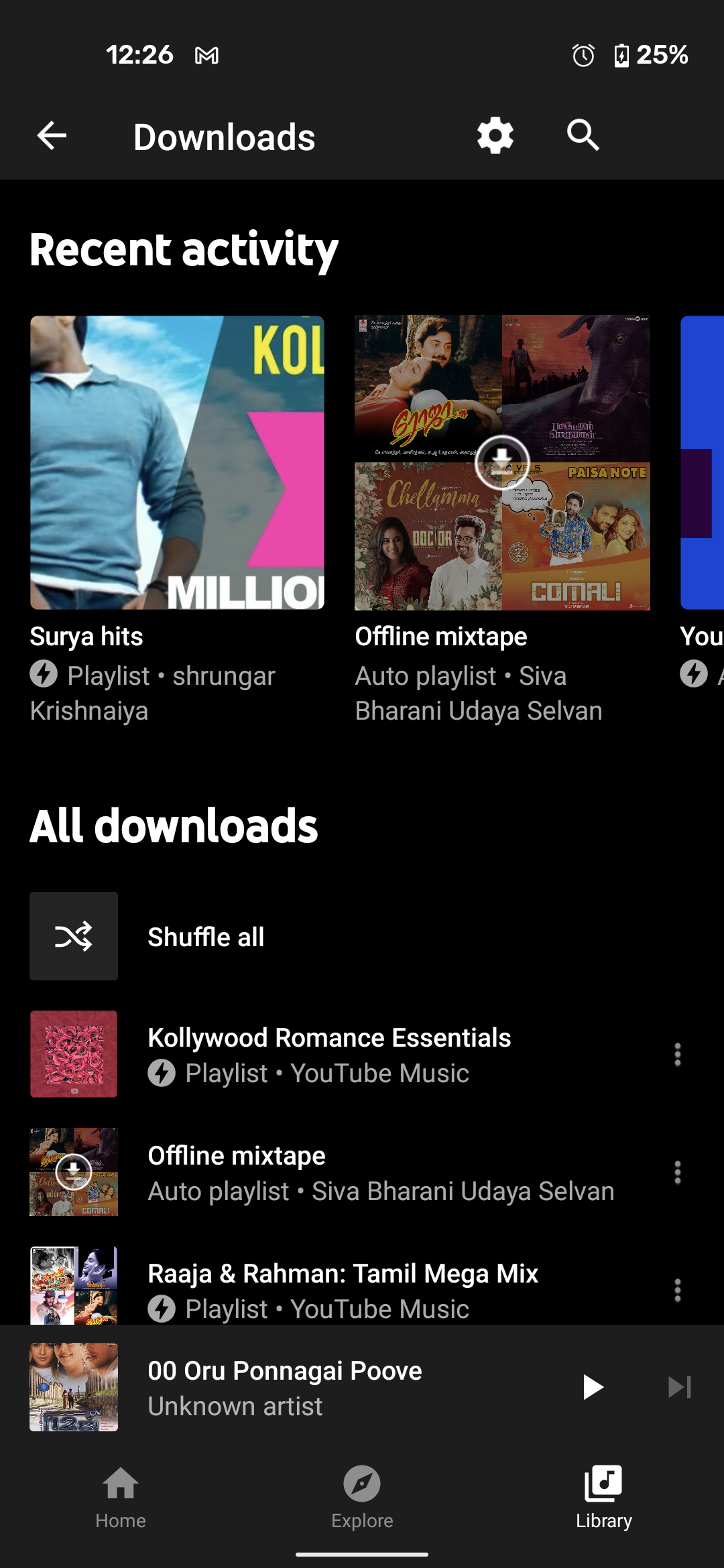Open Offline mixtape card in Recent activity
This screenshot has width=724, height=1568.
[x=501, y=462]
